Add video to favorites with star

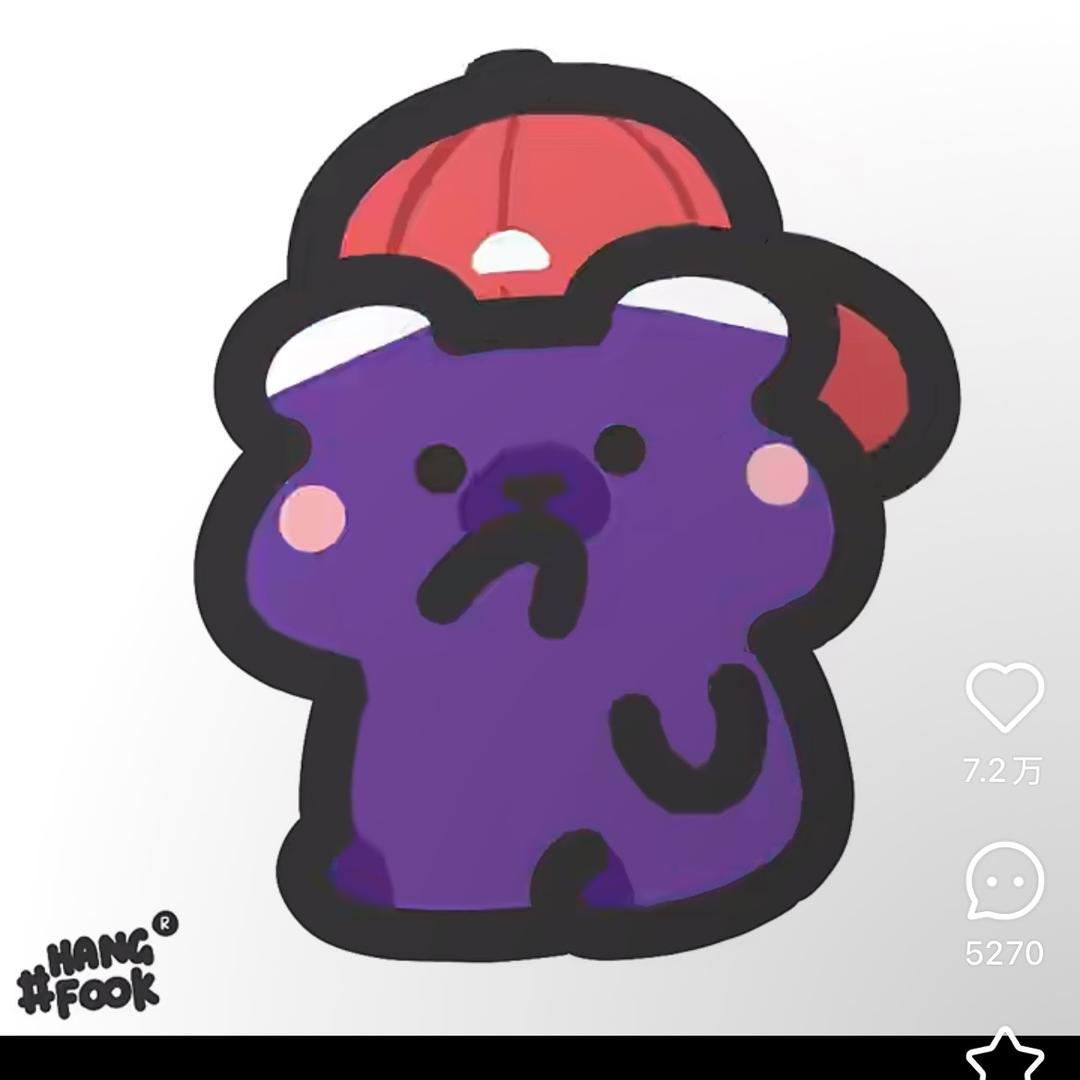point(1004,1056)
